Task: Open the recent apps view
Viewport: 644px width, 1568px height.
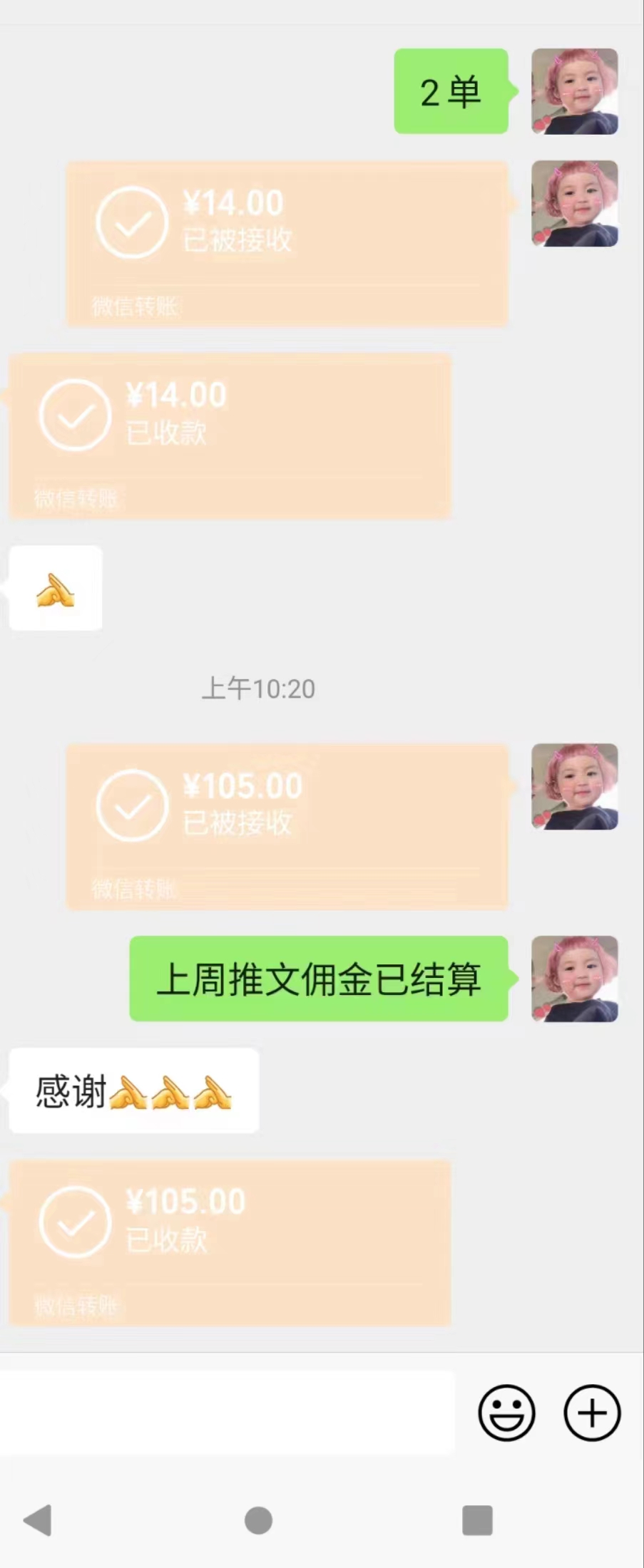Action: [477, 1520]
